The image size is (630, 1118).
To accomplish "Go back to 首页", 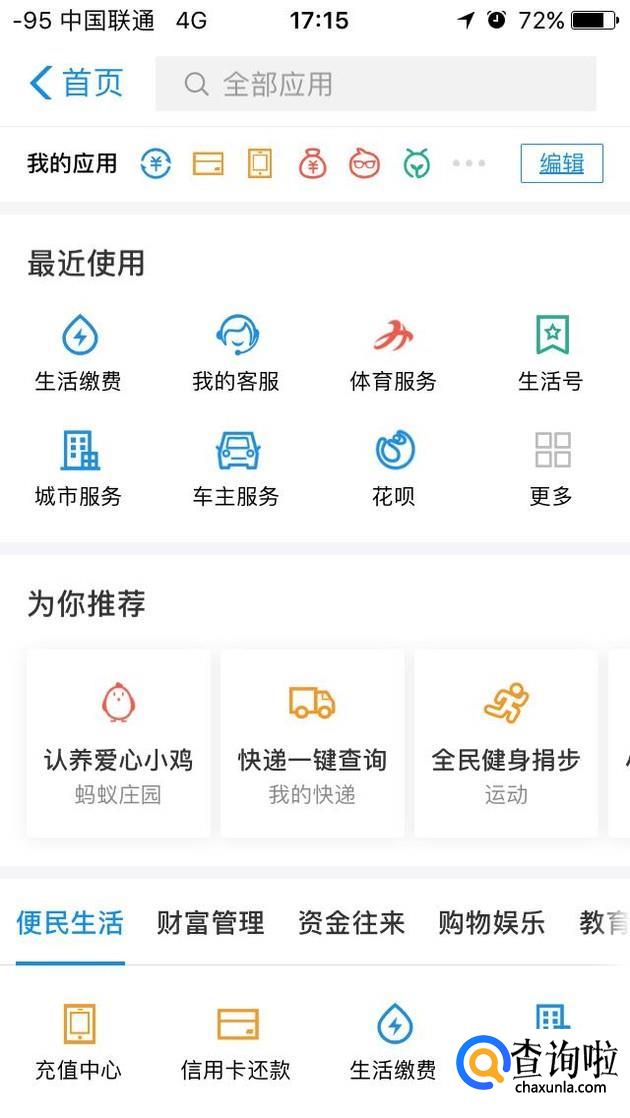I will pyautogui.click(x=77, y=83).
